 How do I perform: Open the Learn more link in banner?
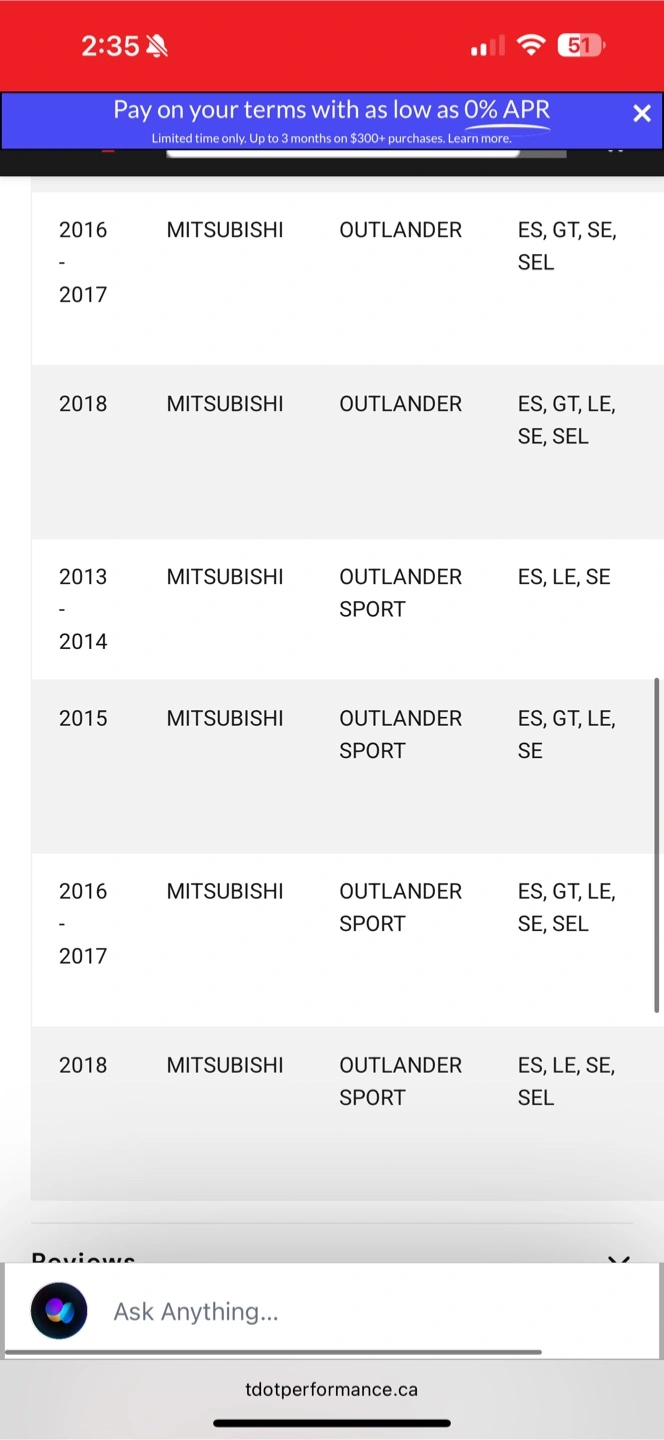[479, 139]
